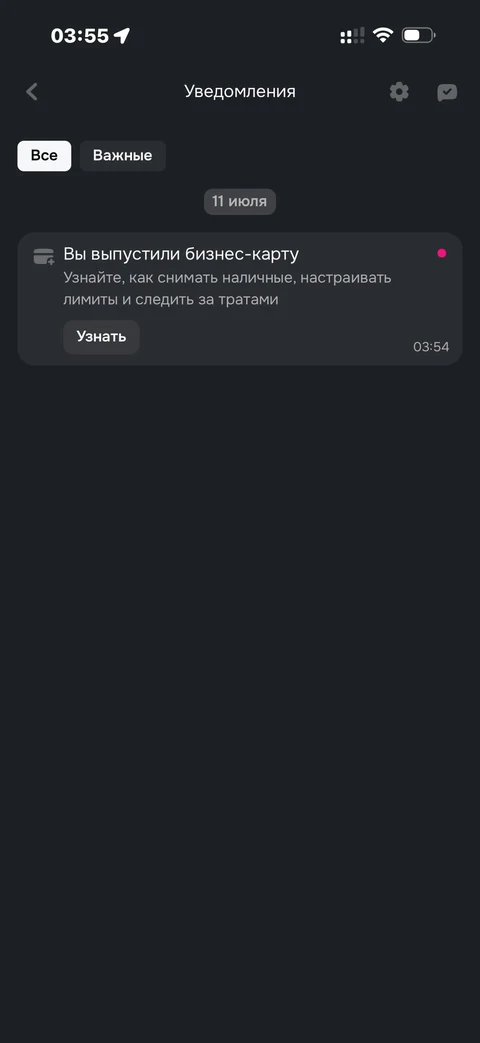Image resolution: width=480 pixels, height=1043 pixels.
Task: Switch to the Важные filter
Action: tap(122, 156)
